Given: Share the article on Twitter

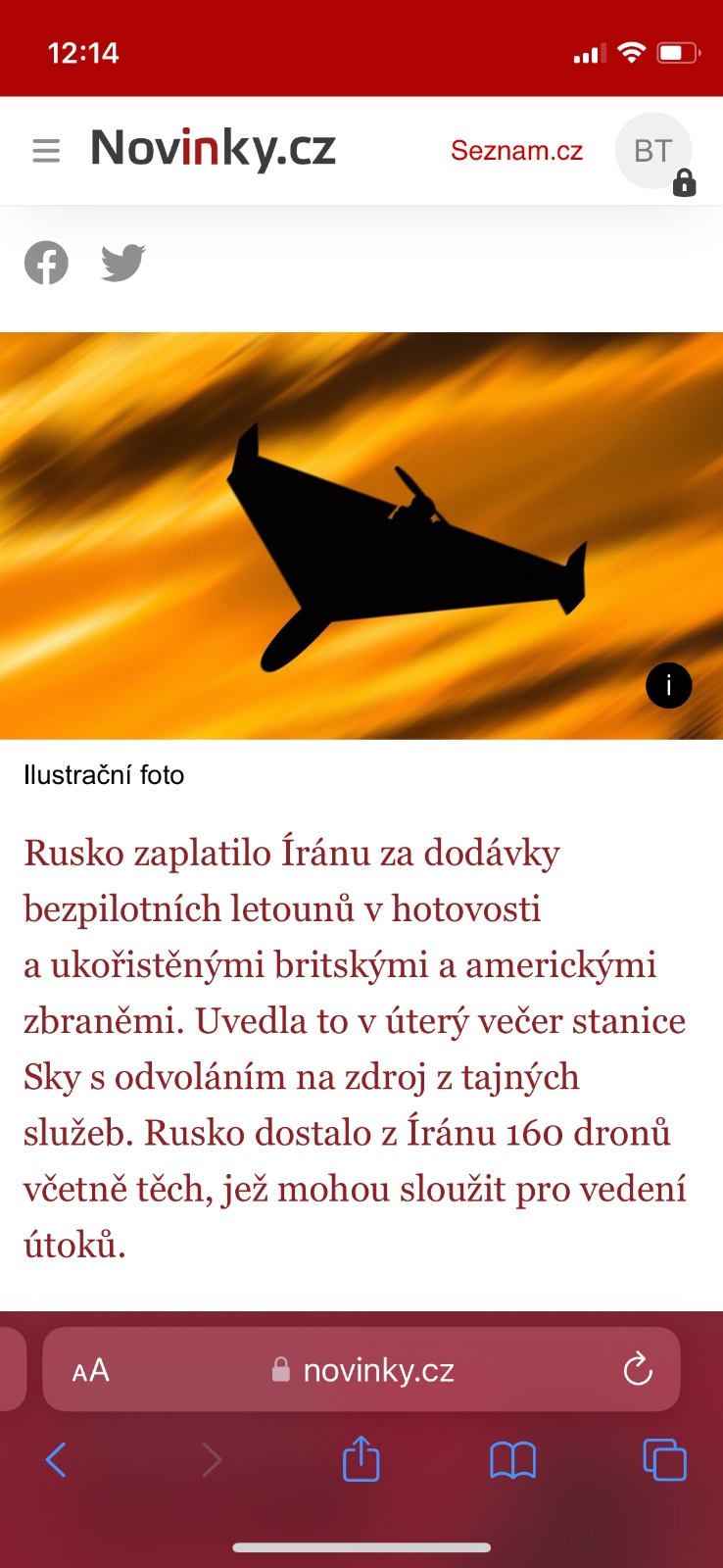Looking at the screenshot, I should (x=123, y=263).
